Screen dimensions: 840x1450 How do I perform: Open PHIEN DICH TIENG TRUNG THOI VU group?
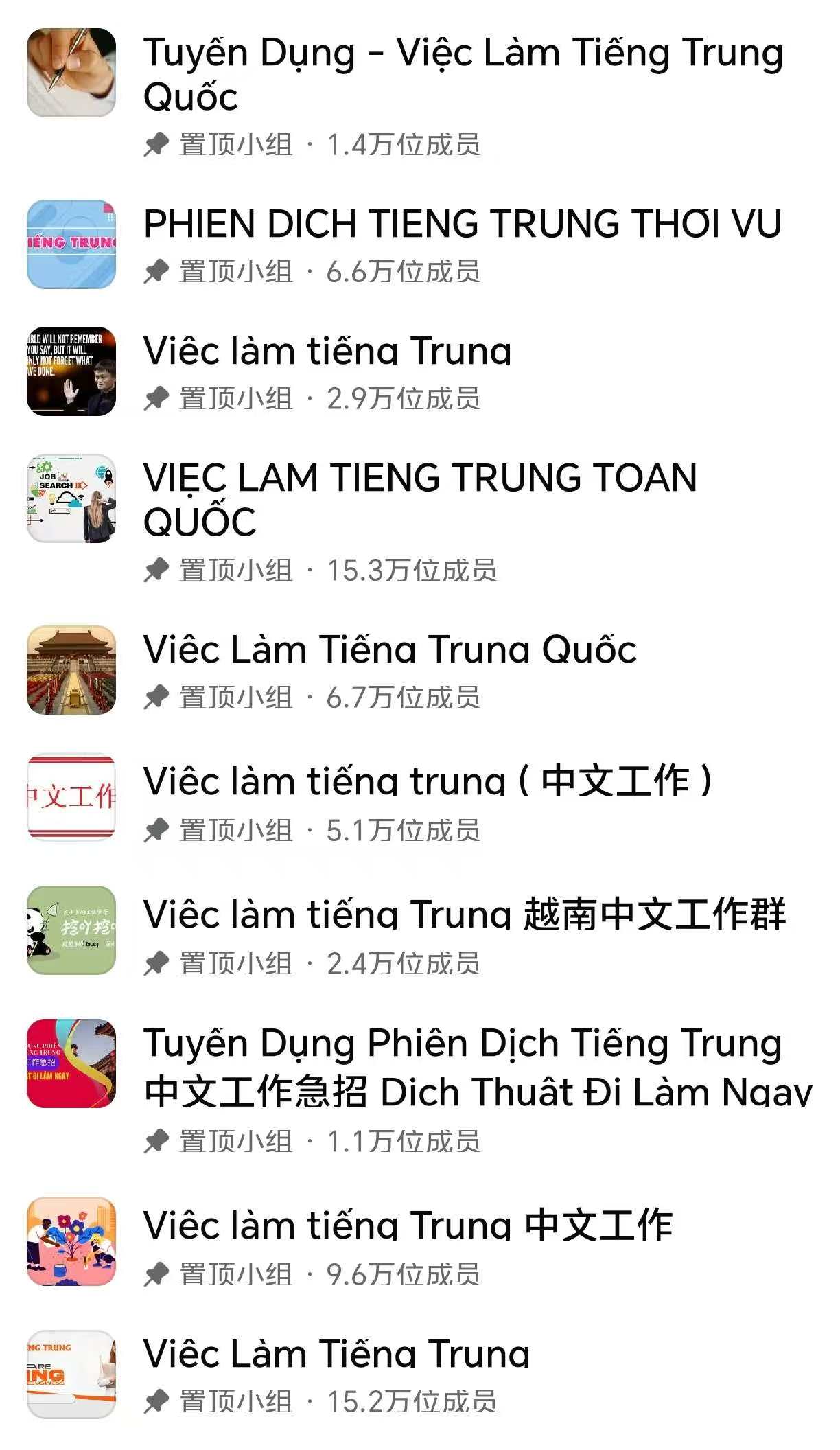pos(463,225)
